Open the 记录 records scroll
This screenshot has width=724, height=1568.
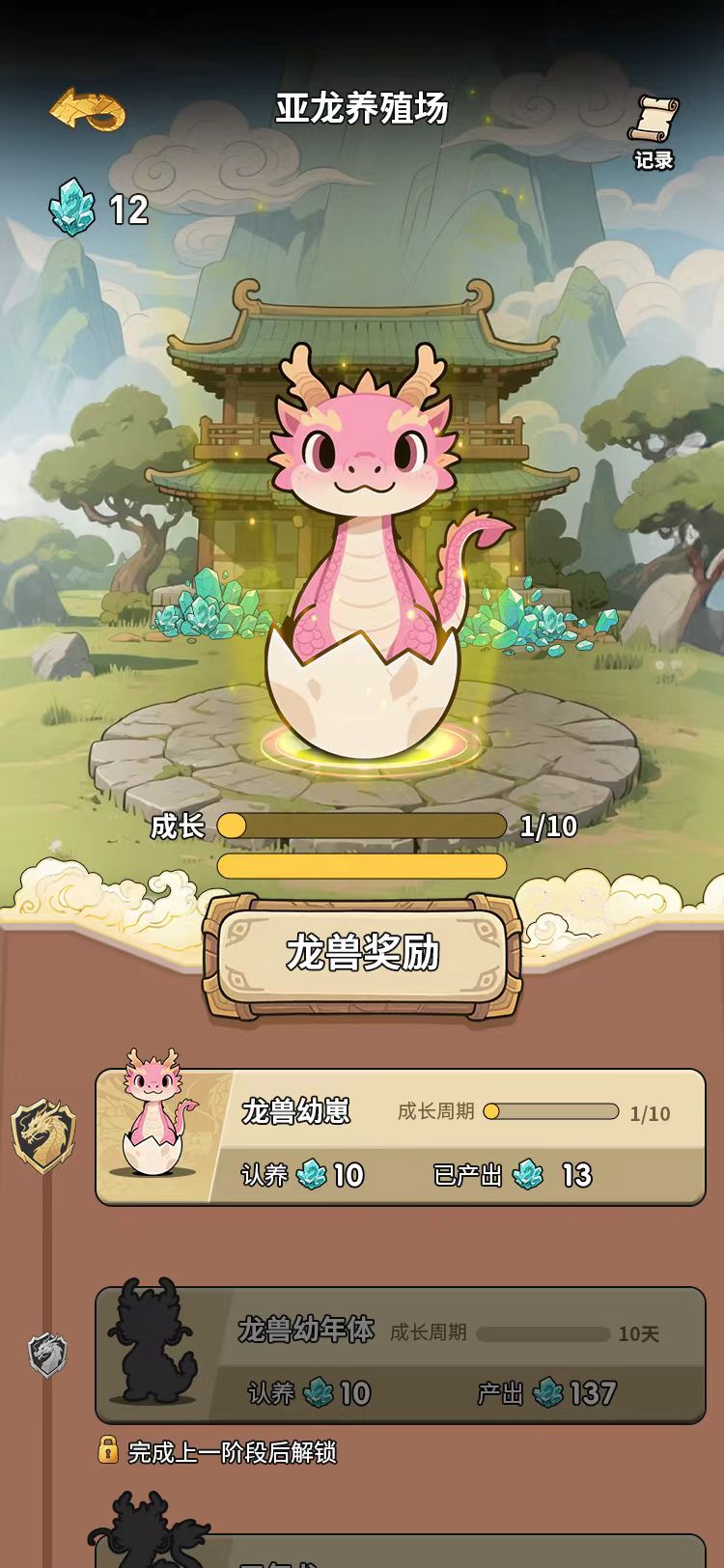(654, 131)
